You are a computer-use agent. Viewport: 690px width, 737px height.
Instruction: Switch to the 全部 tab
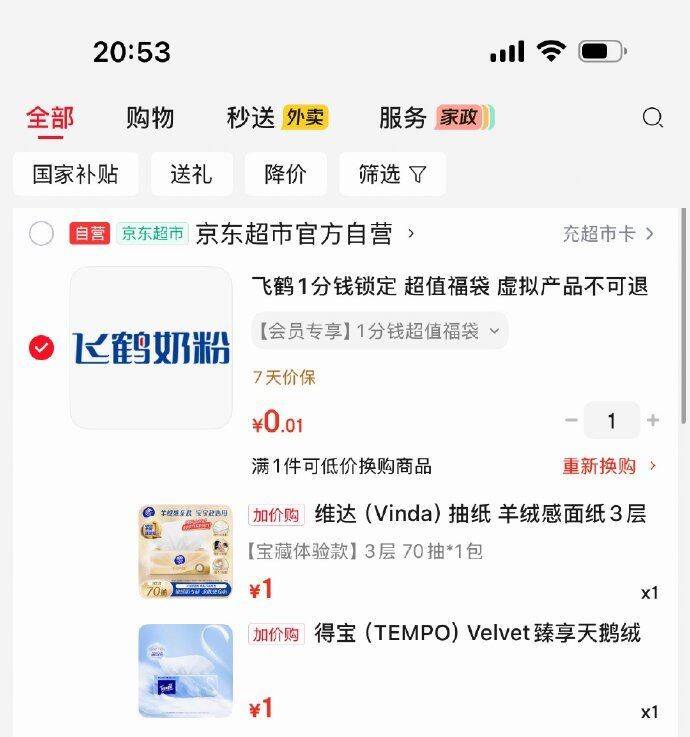50,118
